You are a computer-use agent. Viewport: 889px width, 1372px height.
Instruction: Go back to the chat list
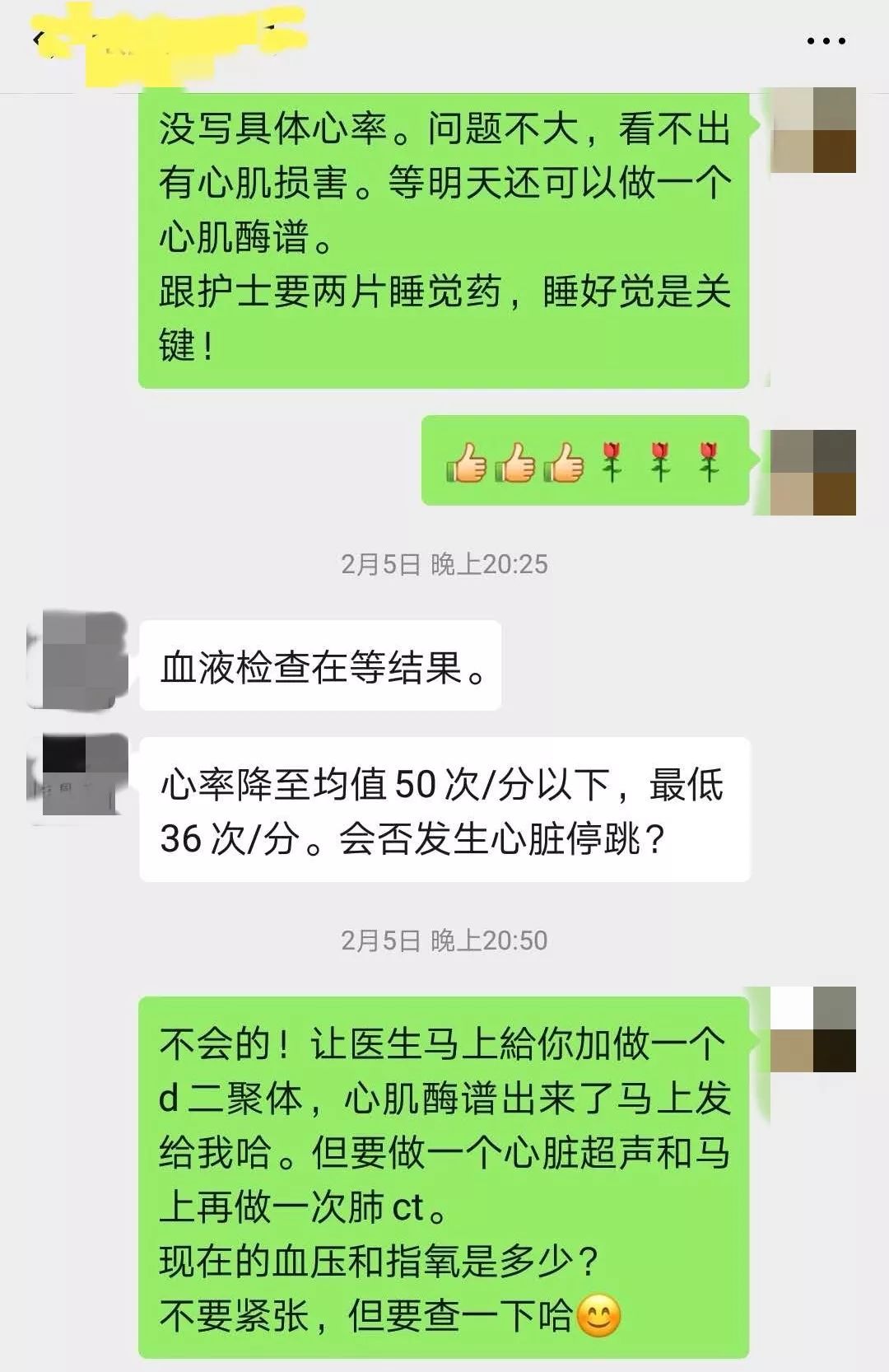coord(39,39)
